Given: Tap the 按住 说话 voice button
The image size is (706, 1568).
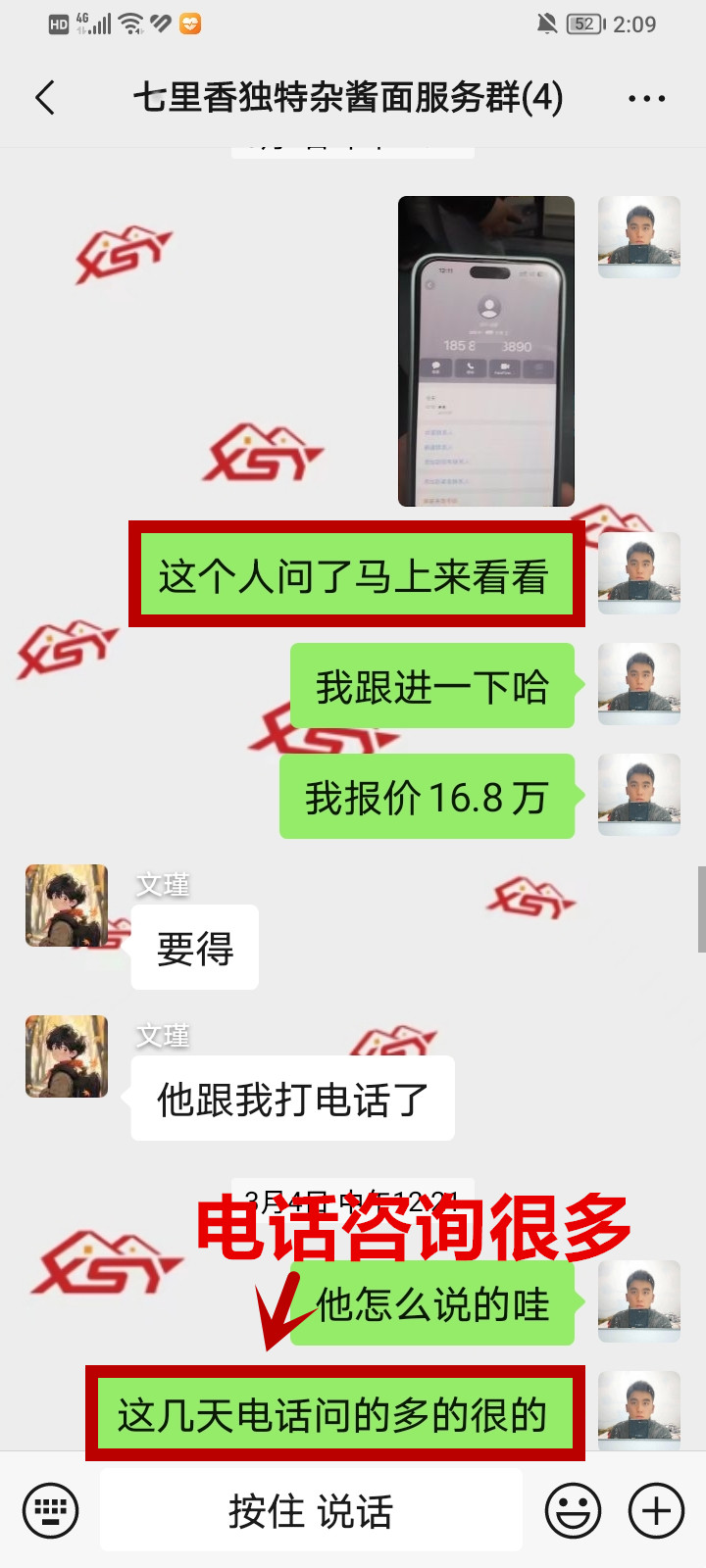Looking at the screenshot, I should (x=311, y=1510).
